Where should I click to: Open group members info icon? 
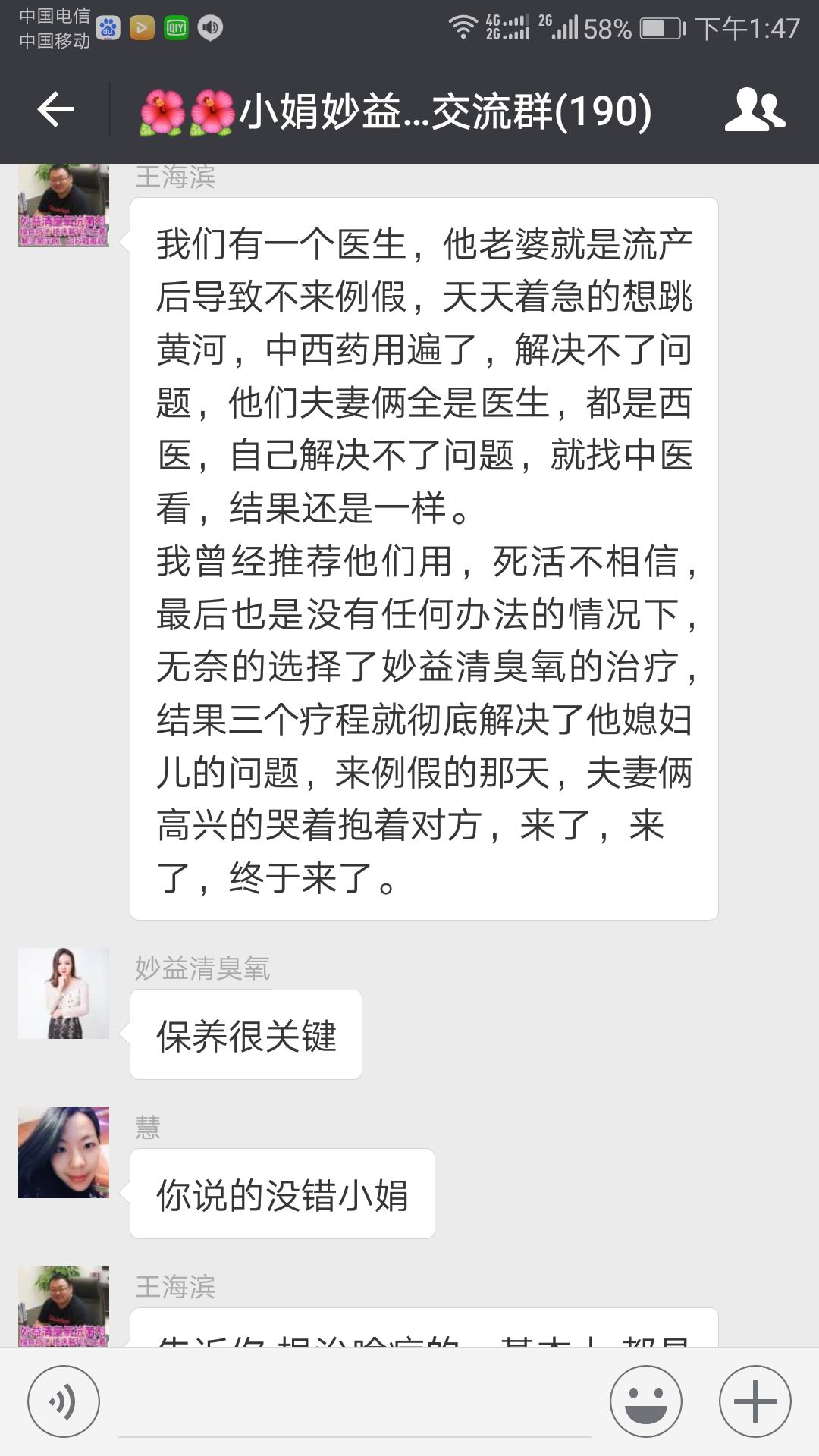(x=755, y=111)
